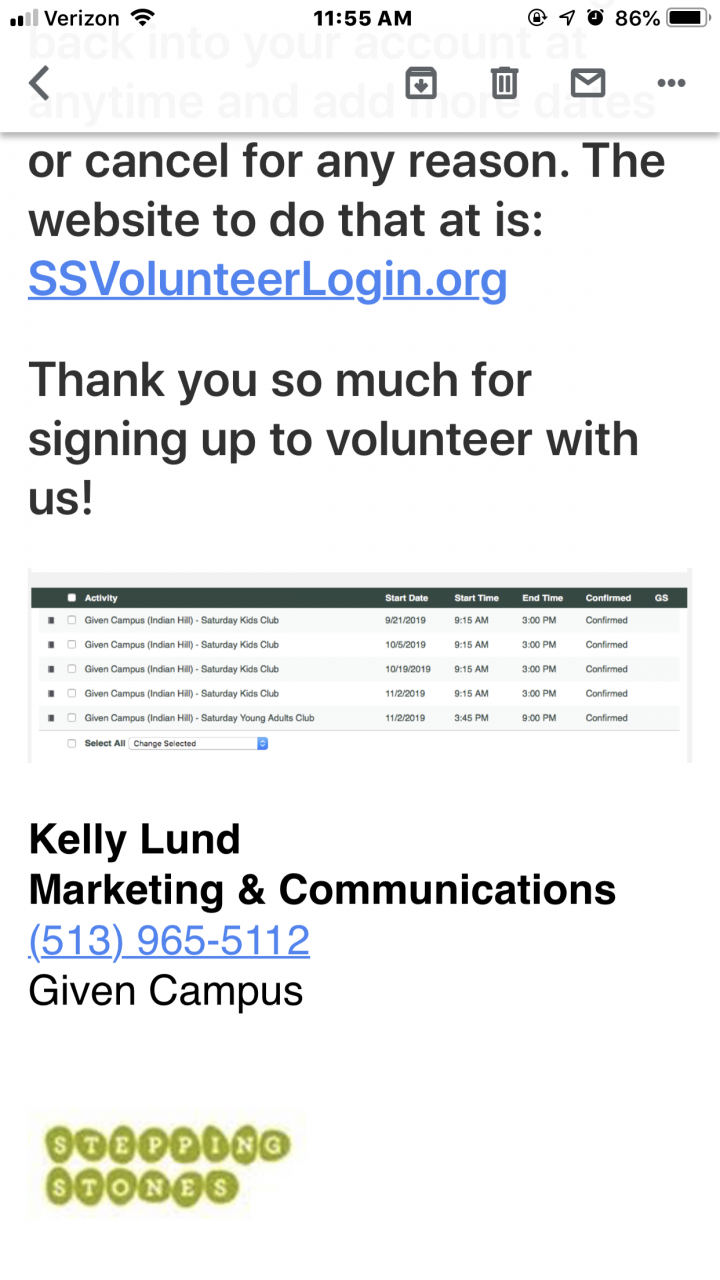The width and height of the screenshot is (720, 1280).
Task: Delete this email with trash icon
Action: tap(504, 83)
